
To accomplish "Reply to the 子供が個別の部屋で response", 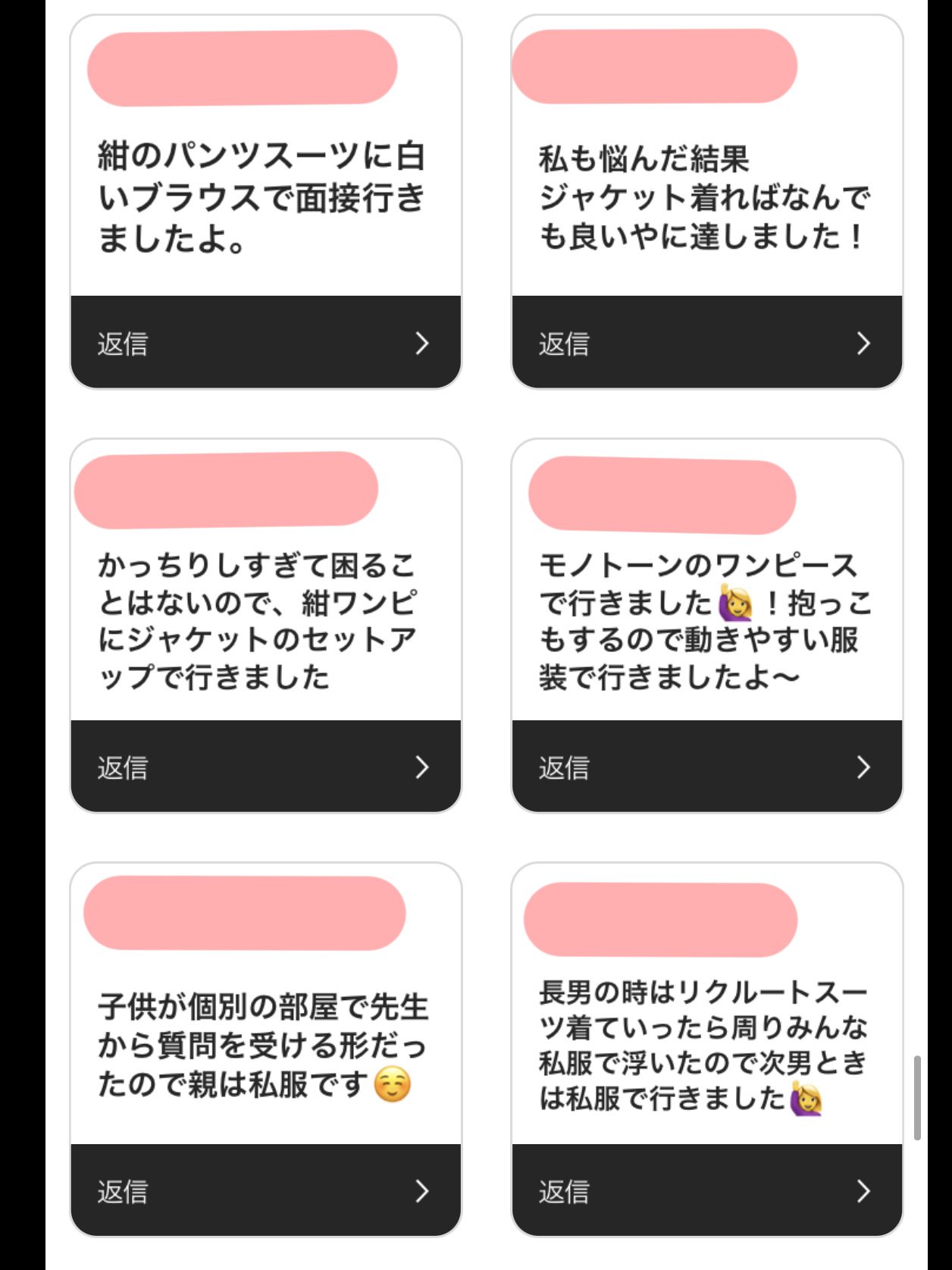I will tap(265, 1190).
